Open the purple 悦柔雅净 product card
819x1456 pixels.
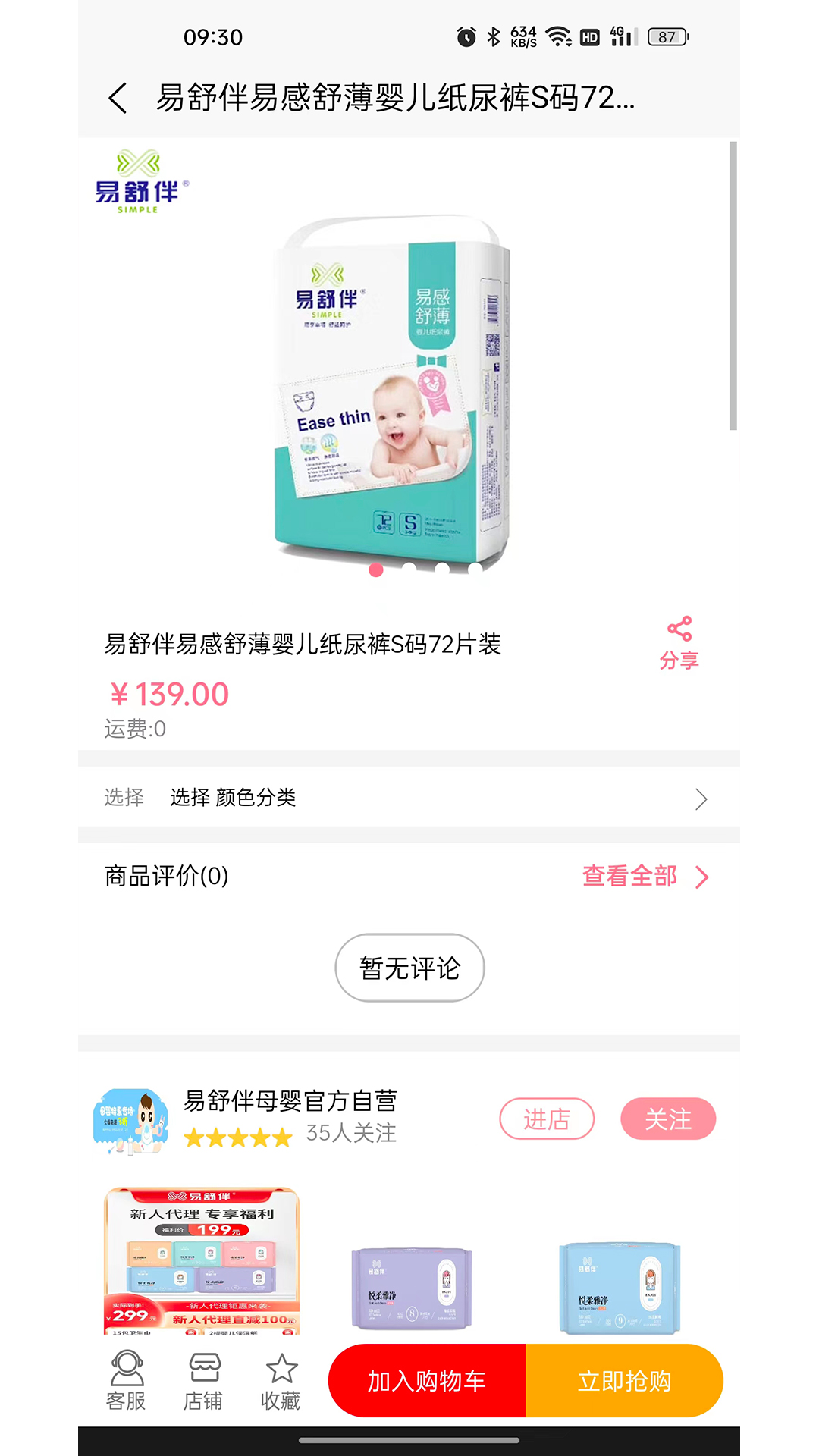pos(411,1288)
